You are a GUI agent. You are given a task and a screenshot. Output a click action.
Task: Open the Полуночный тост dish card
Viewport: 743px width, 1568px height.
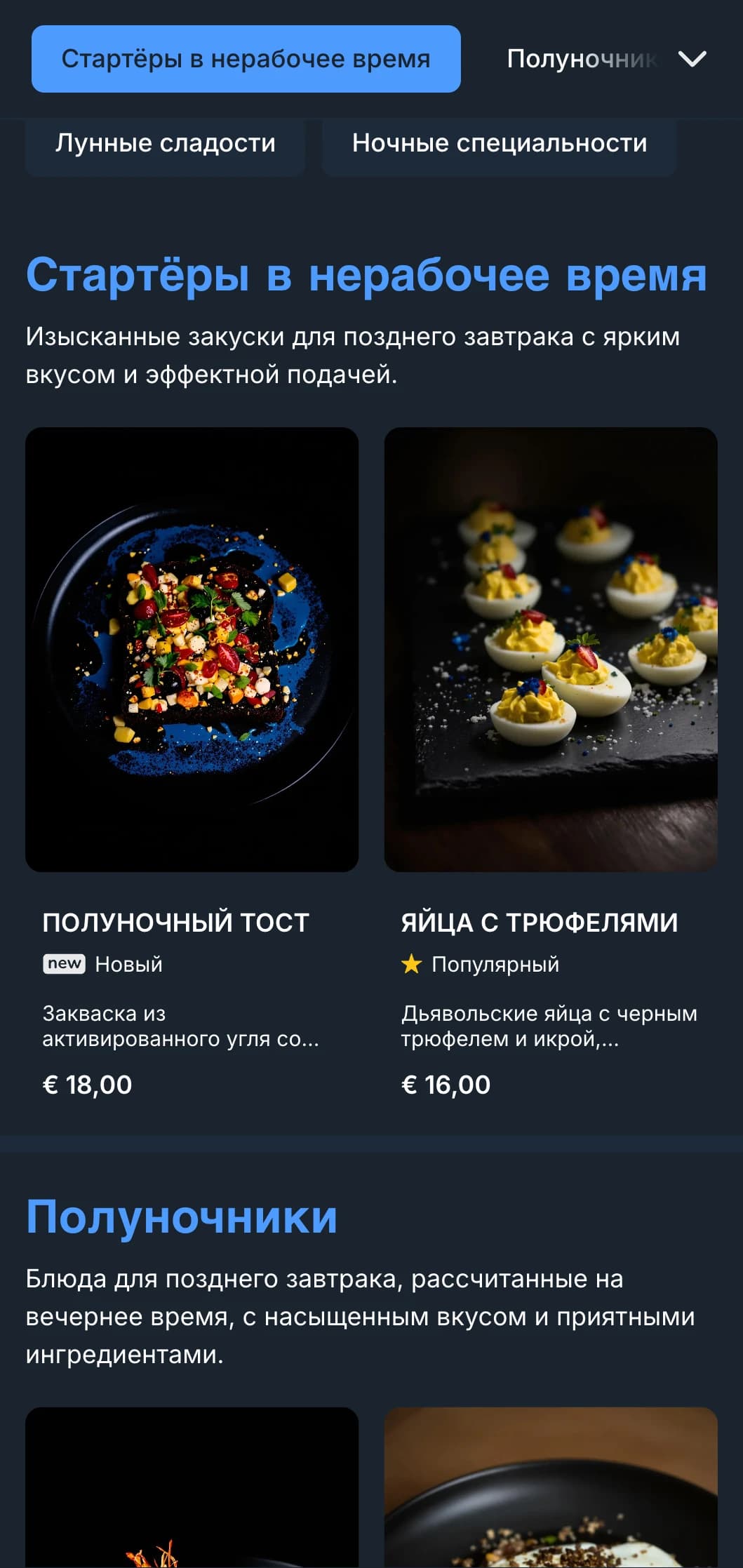click(x=192, y=765)
